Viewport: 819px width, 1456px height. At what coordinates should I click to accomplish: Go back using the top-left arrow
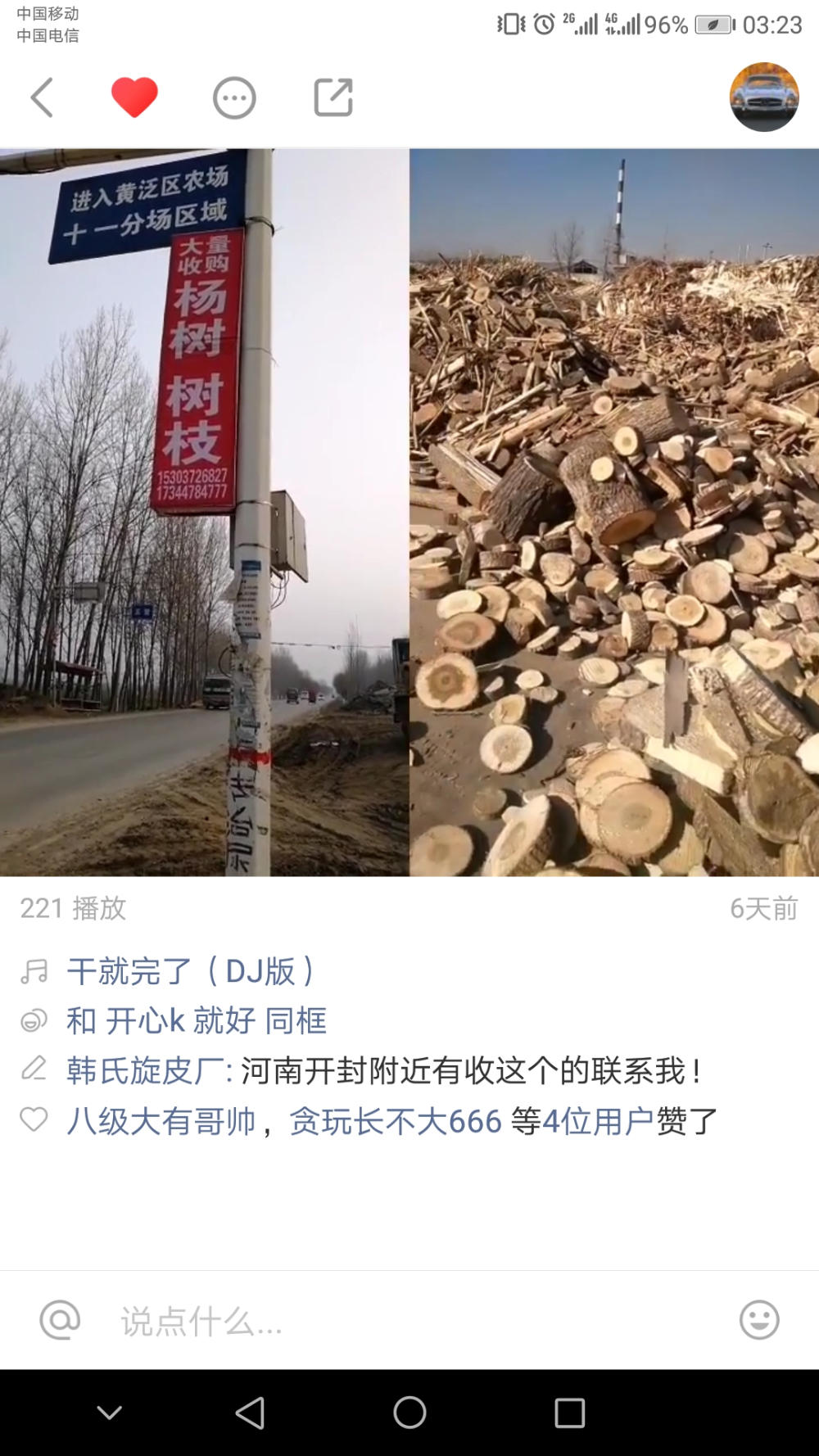pos(43,97)
